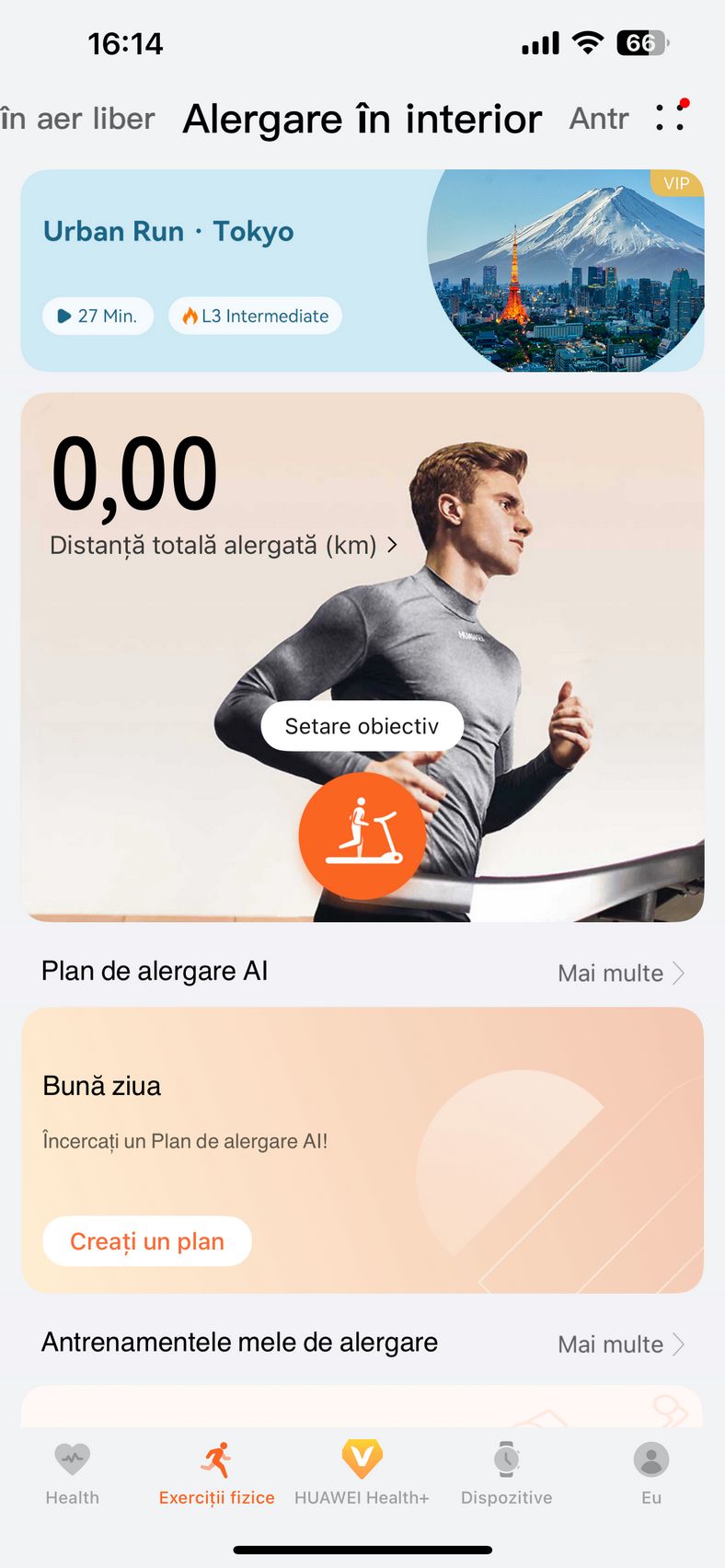Tap Setare obiectiv button
725x1568 pixels.
click(x=362, y=726)
